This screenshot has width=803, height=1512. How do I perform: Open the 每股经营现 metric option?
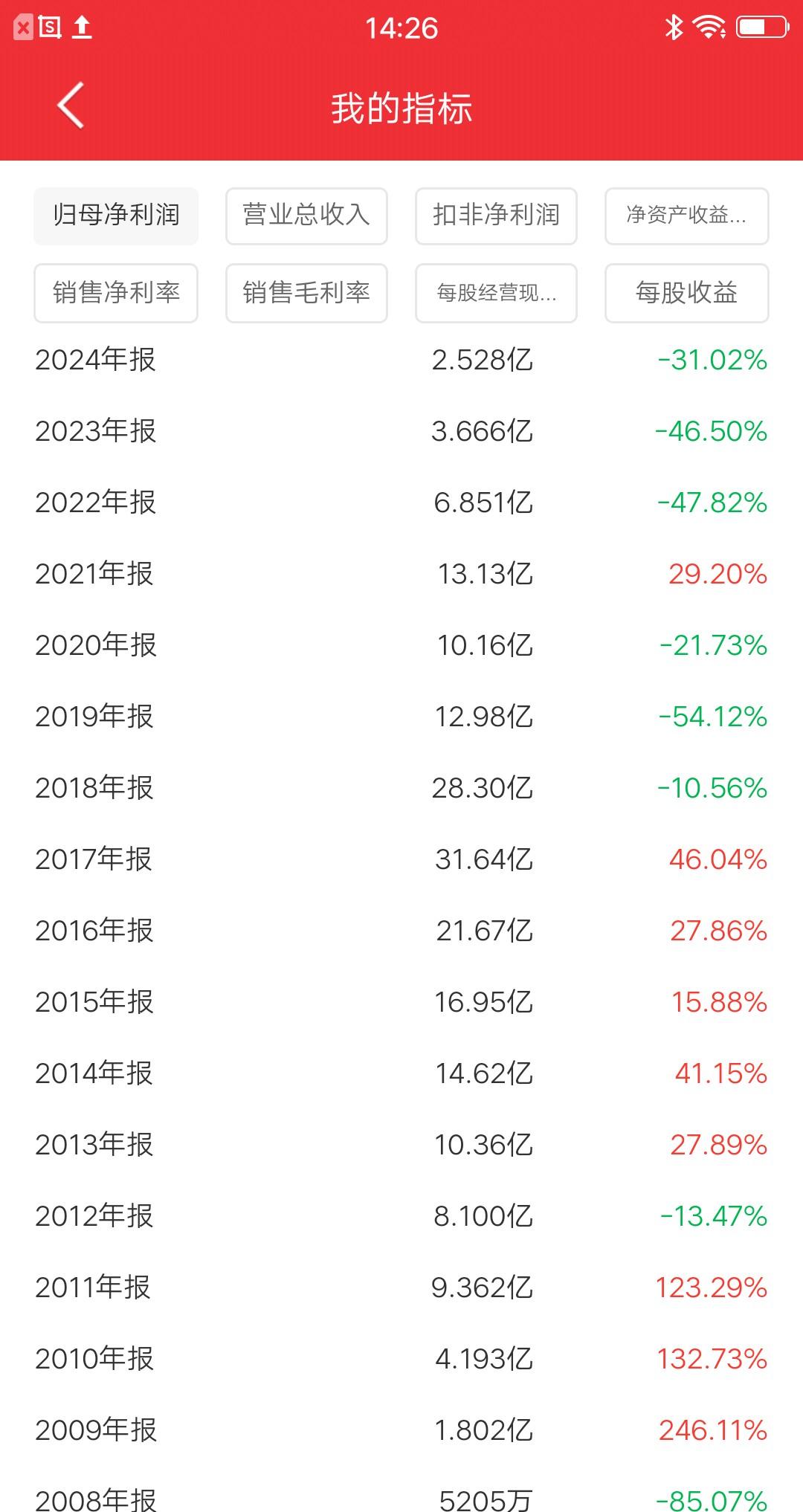496,294
